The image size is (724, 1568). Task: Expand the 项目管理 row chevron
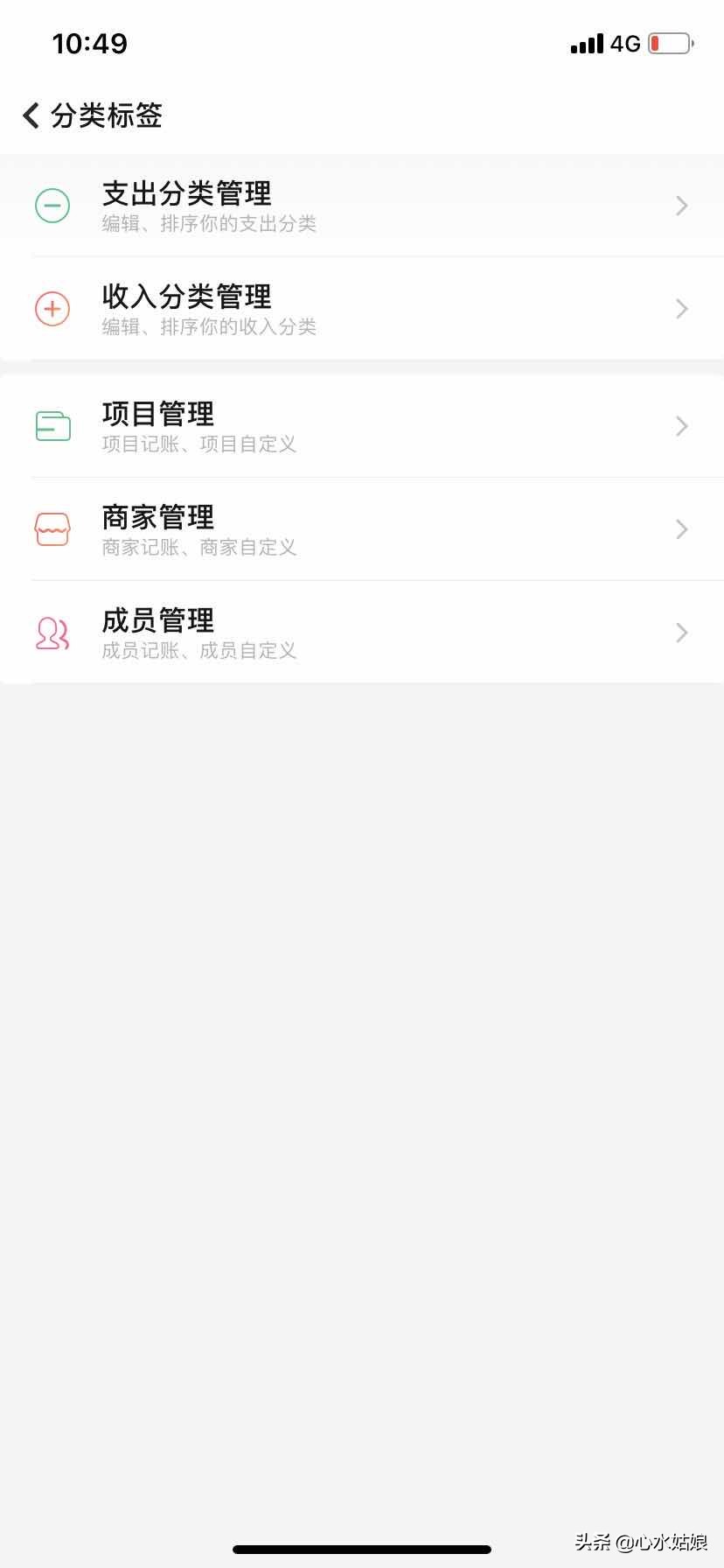681,426
